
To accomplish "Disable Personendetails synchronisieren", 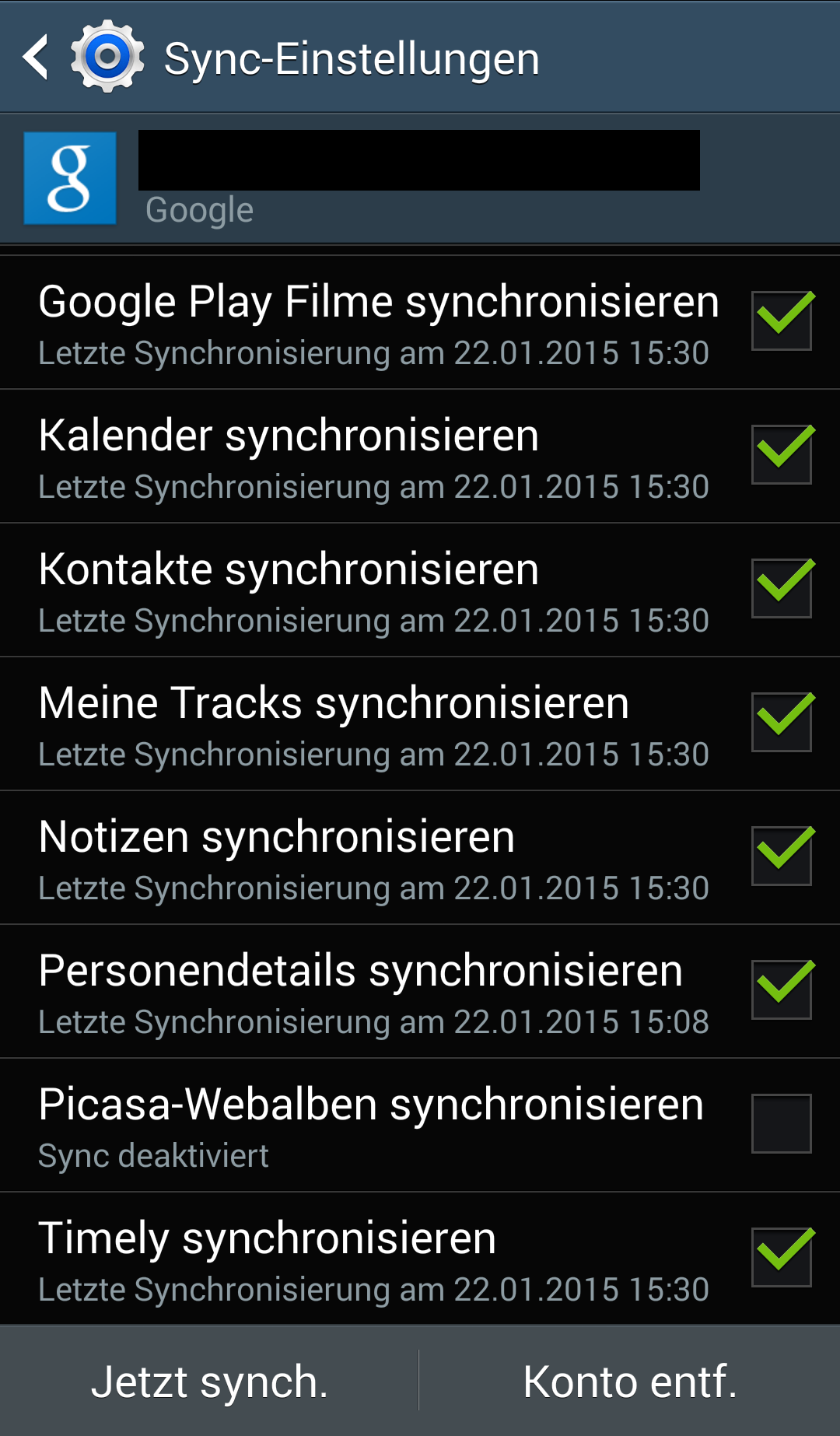I will click(781, 989).
